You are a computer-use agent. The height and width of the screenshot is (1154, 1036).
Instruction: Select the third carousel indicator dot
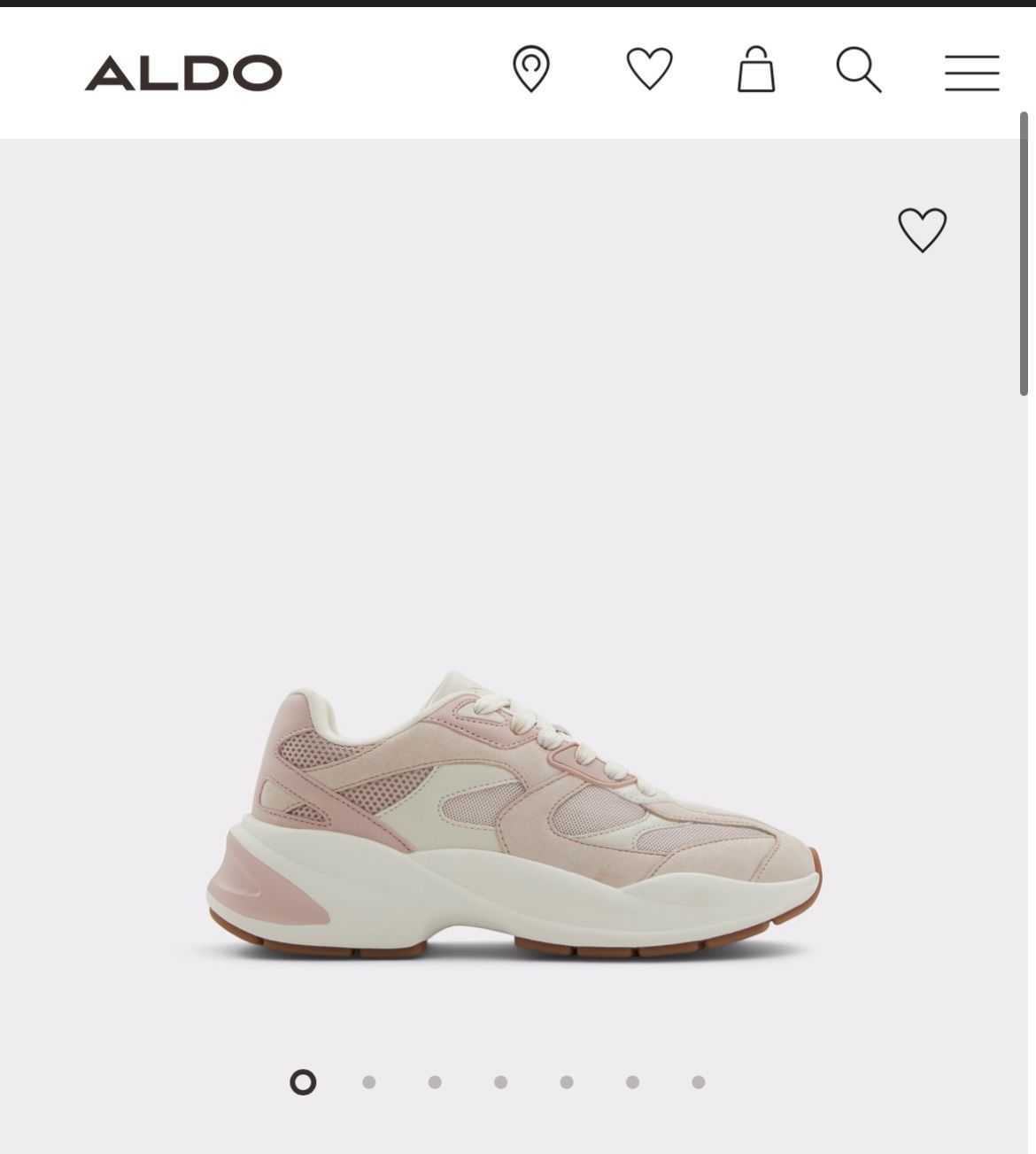[x=434, y=1080]
